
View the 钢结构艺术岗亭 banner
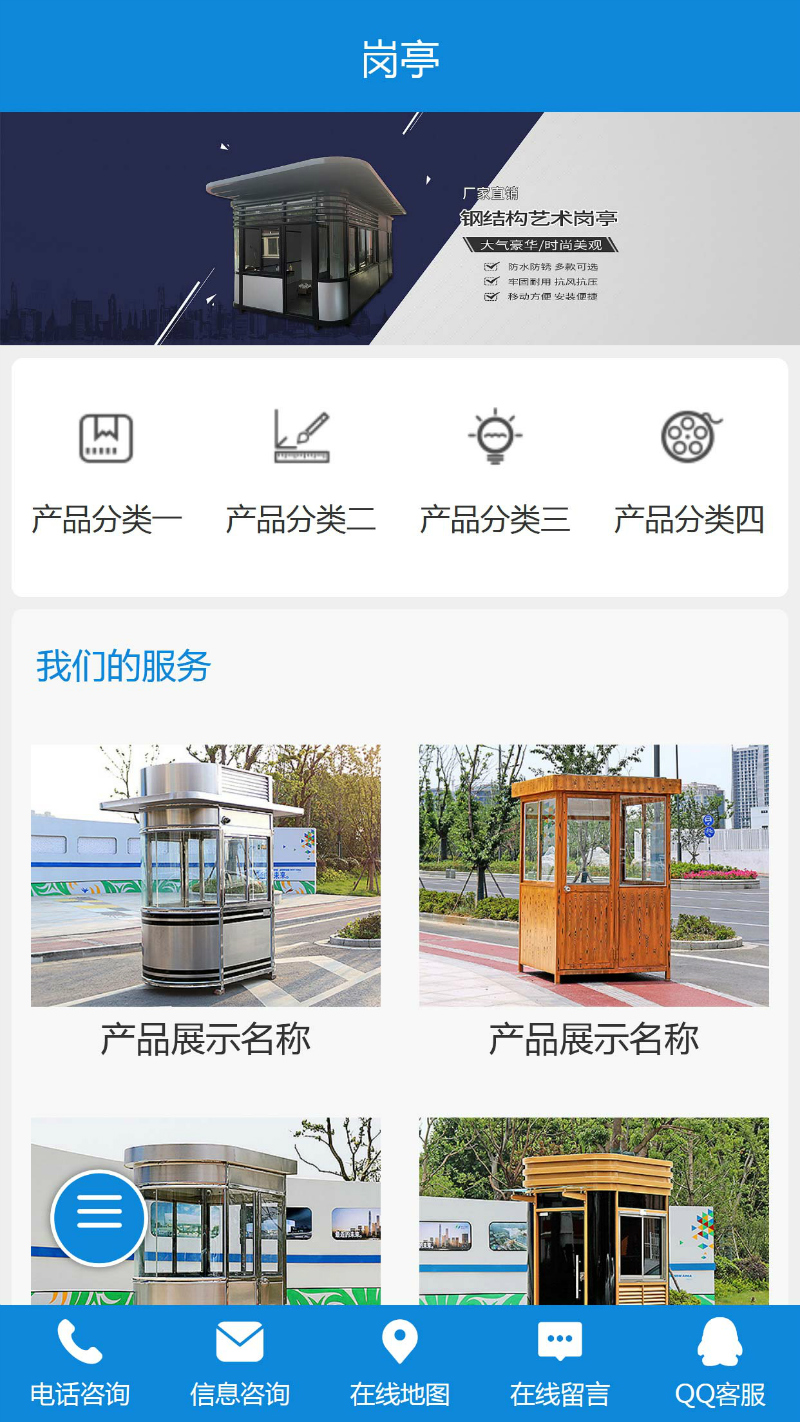(400, 228)
